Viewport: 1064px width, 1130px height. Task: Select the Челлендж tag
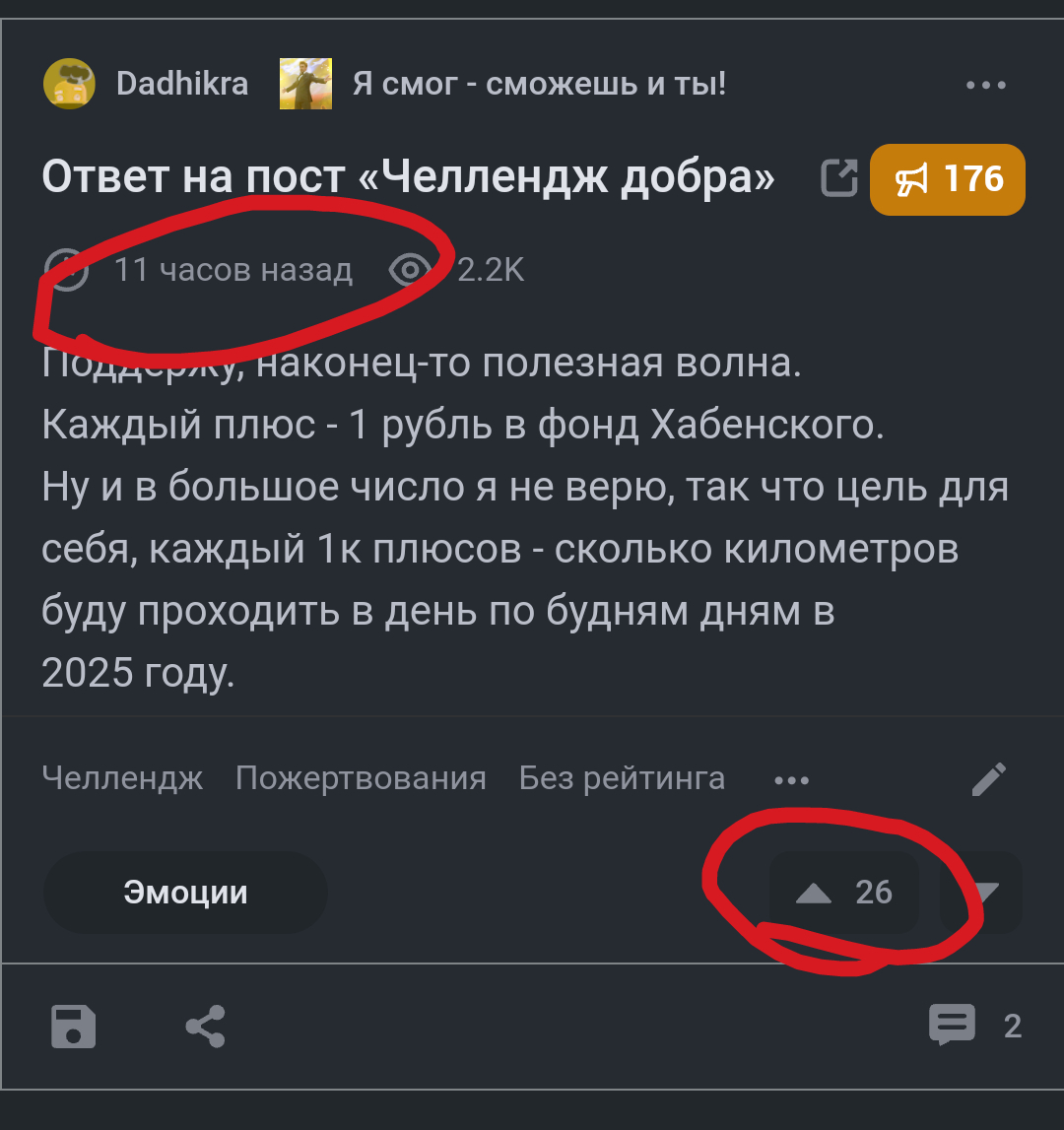[122, 778]
